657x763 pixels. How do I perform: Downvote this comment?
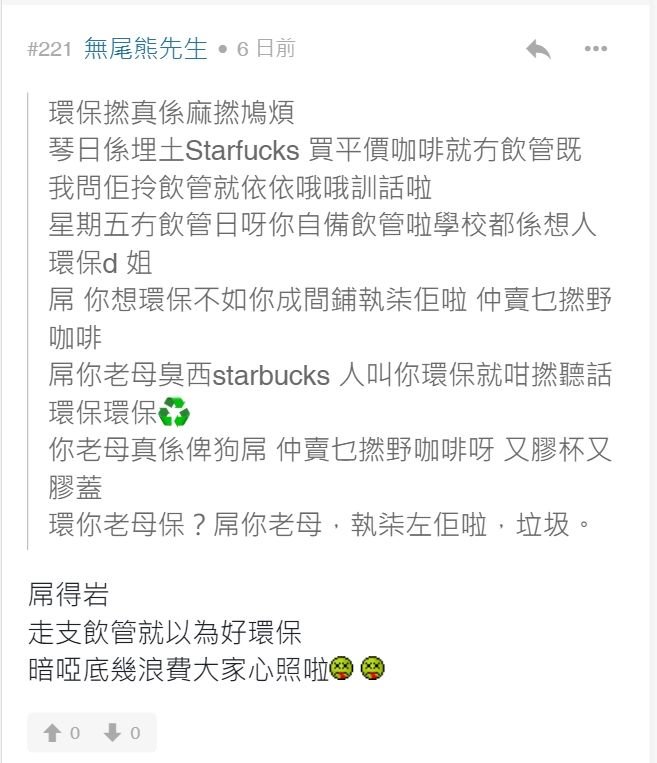(x=112, y=733)
